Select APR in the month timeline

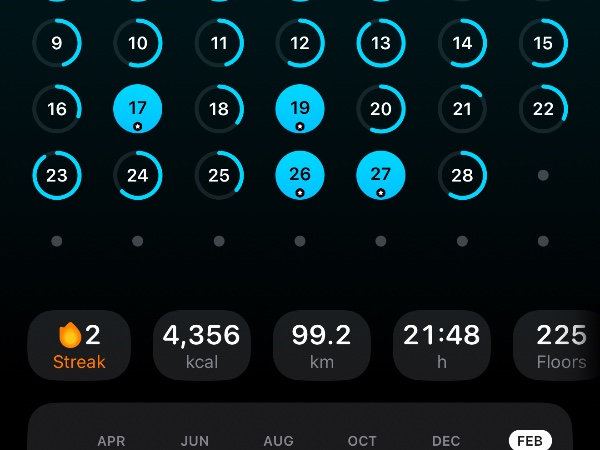(111, 441)
